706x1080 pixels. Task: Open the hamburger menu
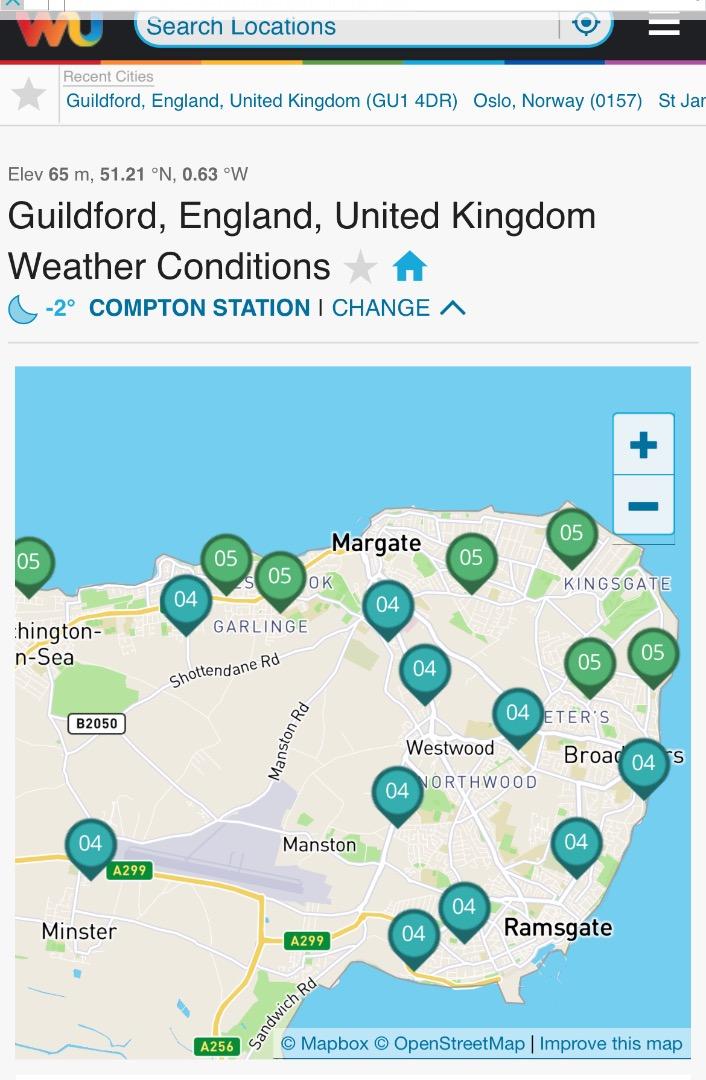[x=664, y=24]
